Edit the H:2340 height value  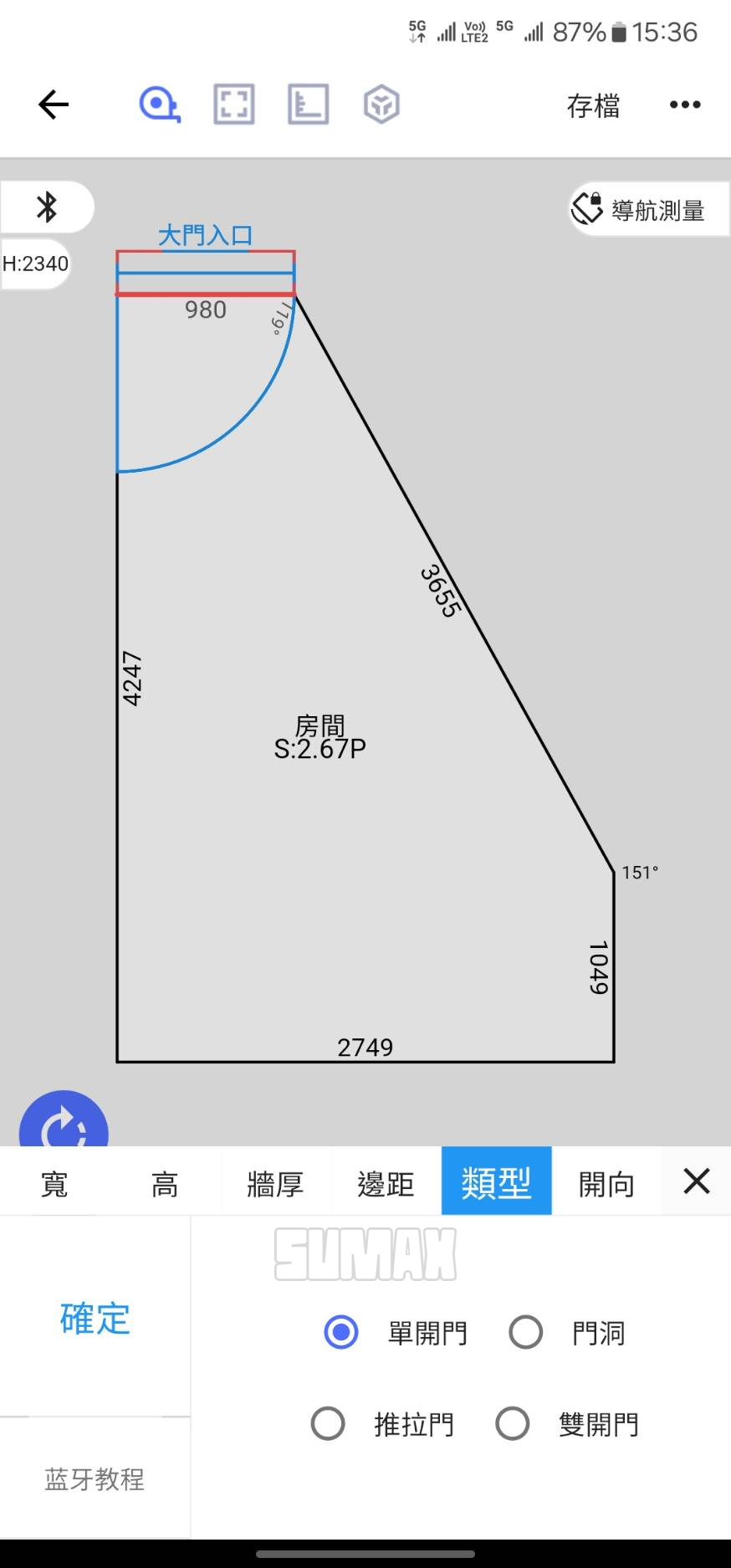(35, 264)
